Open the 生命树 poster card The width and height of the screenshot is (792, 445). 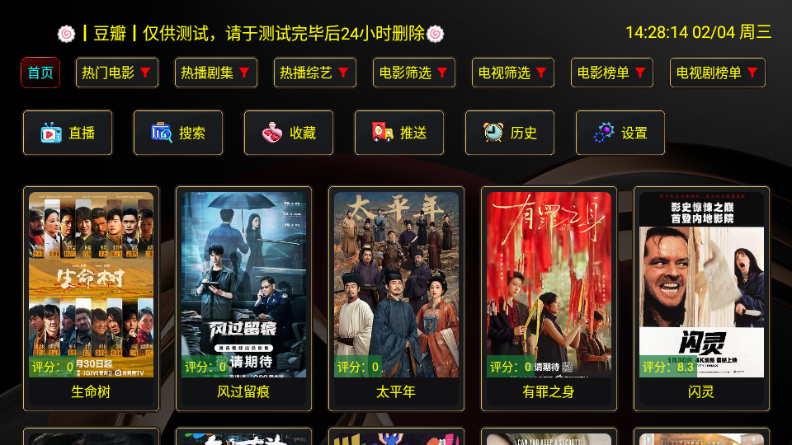91,297
